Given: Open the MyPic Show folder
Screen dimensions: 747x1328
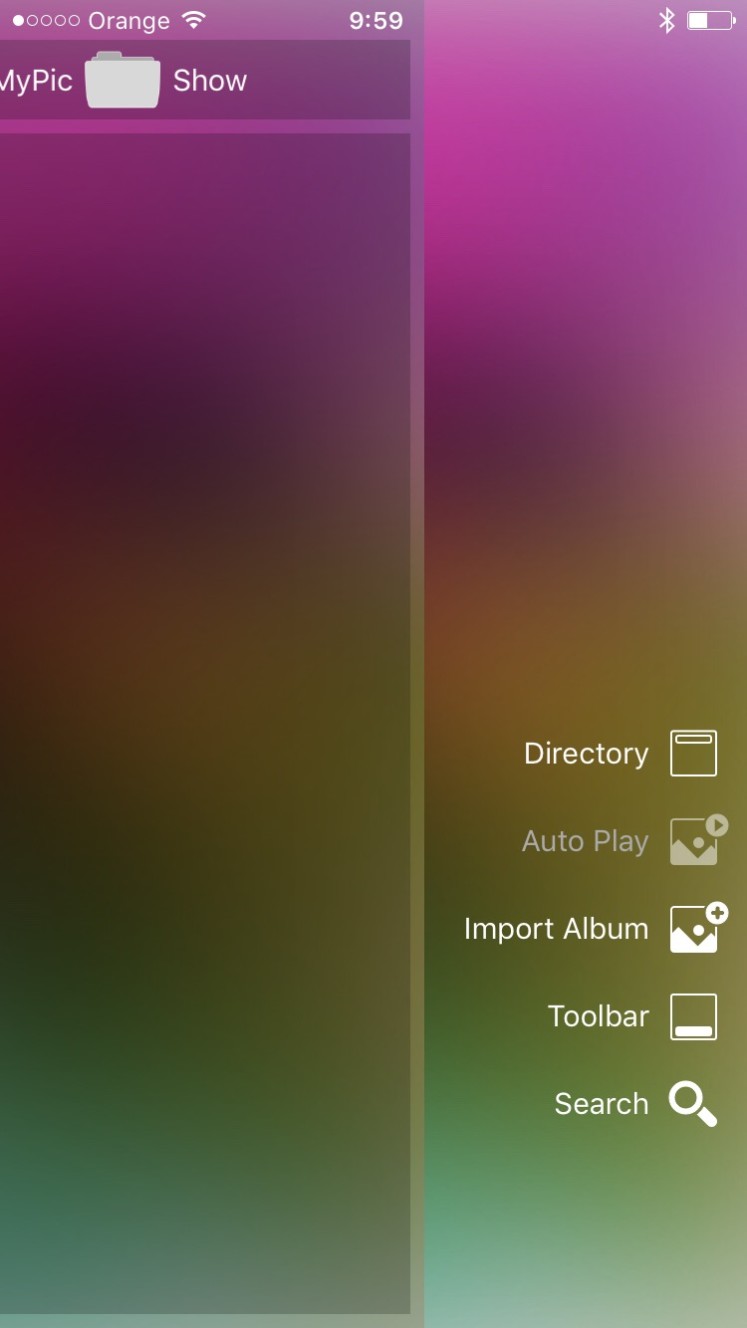Looking at the screenshot, I should point(122,80).
